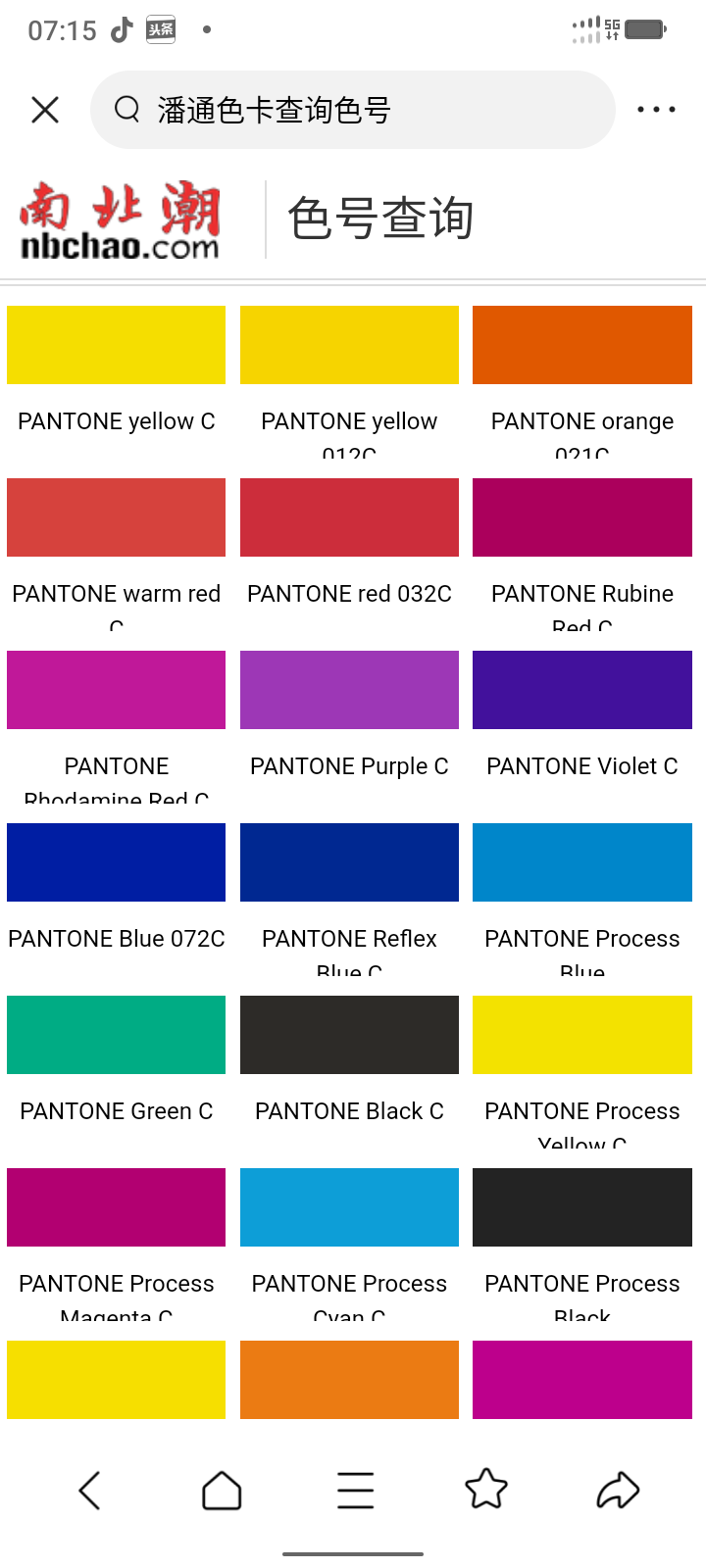Choose the PANTONE red 032C swatch
Image resolution: width=706 pixels, height=1568 pixels.
pos(349,517)
